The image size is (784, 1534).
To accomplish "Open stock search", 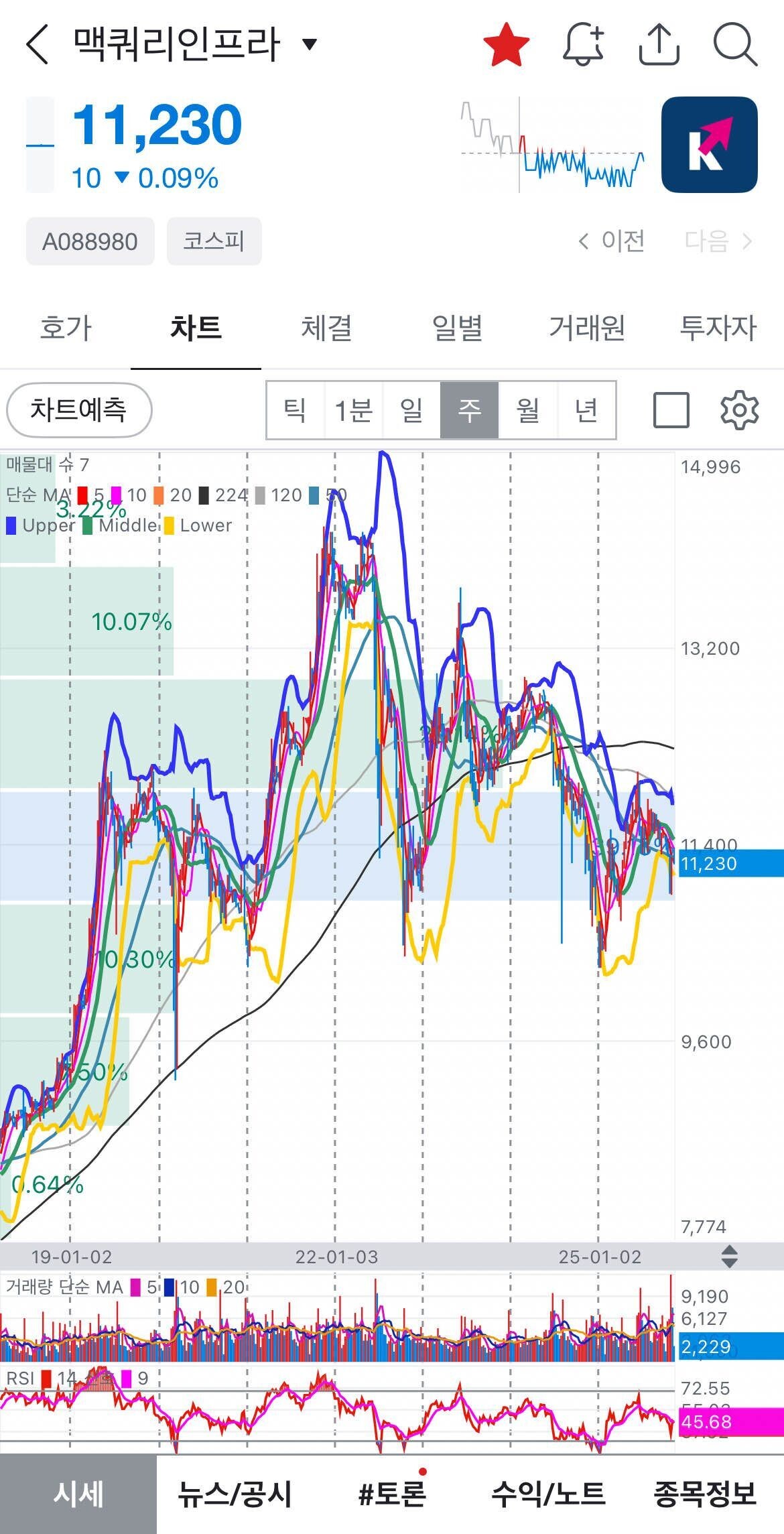I will [734, 44].
